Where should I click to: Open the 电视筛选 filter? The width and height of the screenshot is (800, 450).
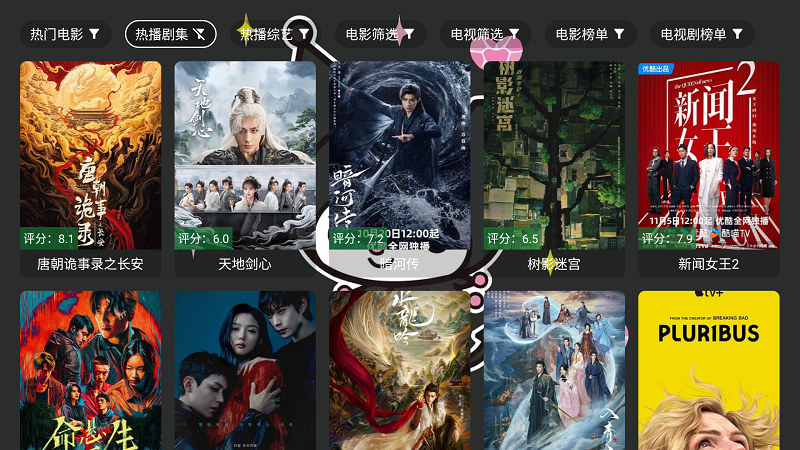click(485, 34)
